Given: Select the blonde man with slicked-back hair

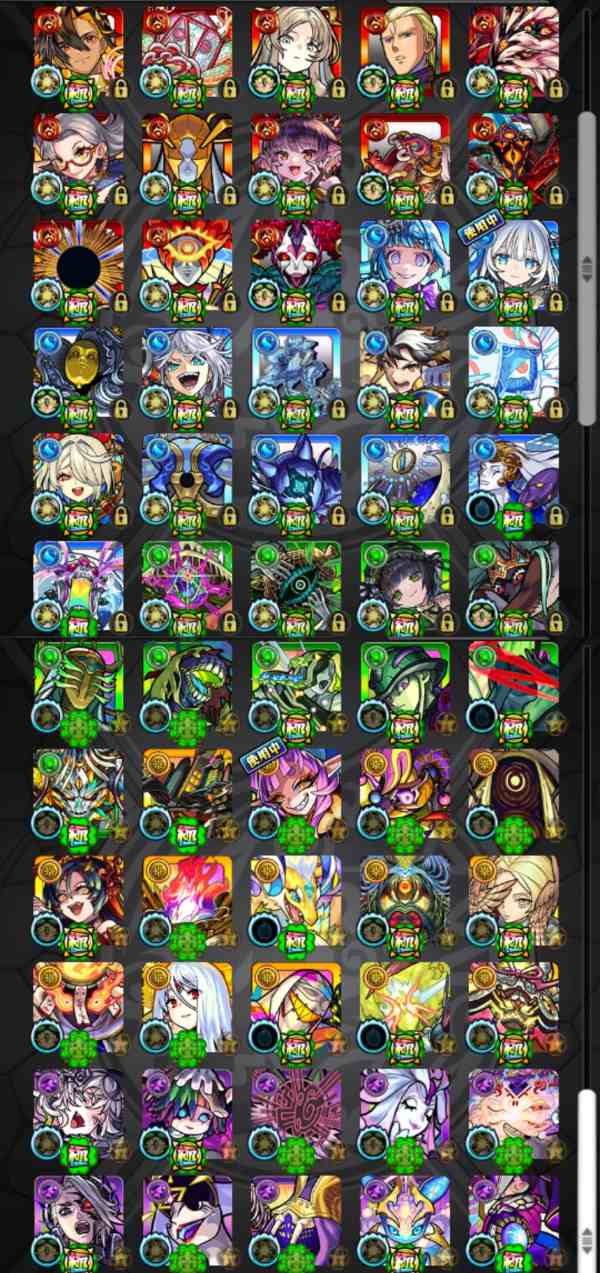Looking at the screenshot, I should pyautogui.click(x=405, y=48).
